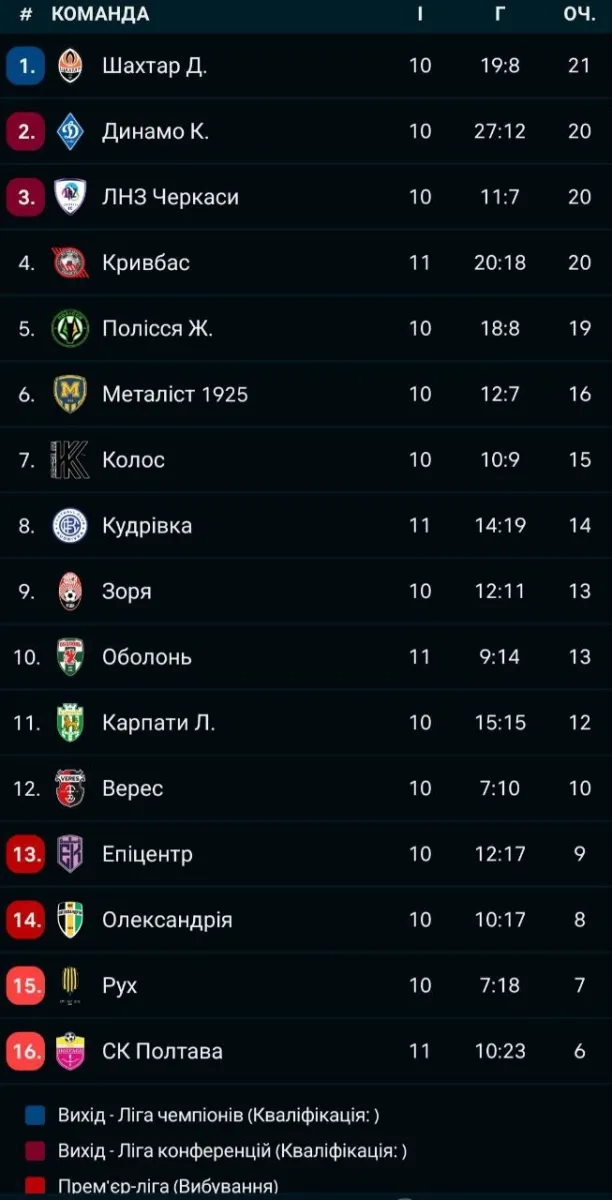Select the Колос row

133,460
